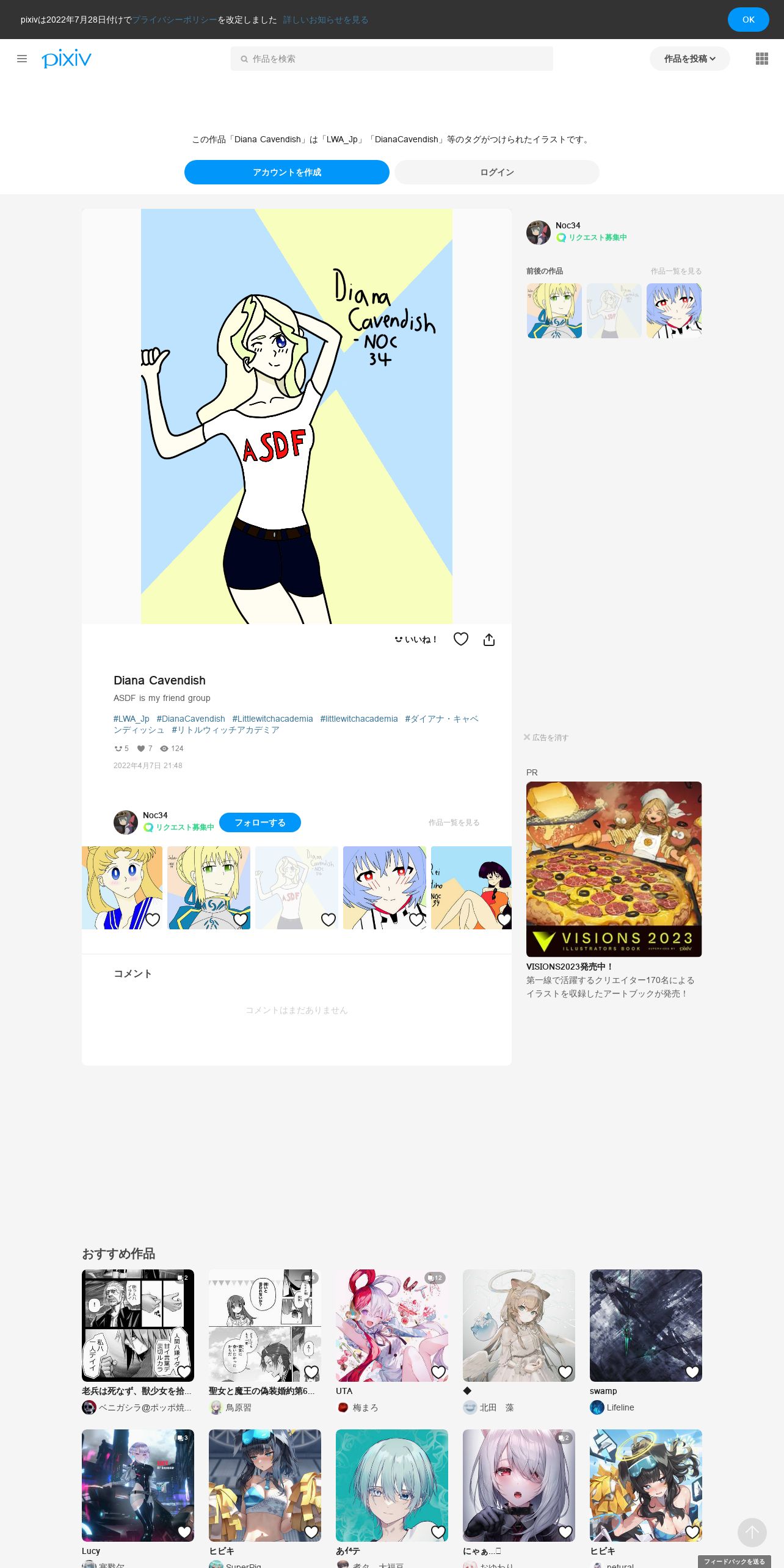Tap the アカウントを作成 button
The width and height of the screenshot is (784, 1568).
(x=287, y=172)
